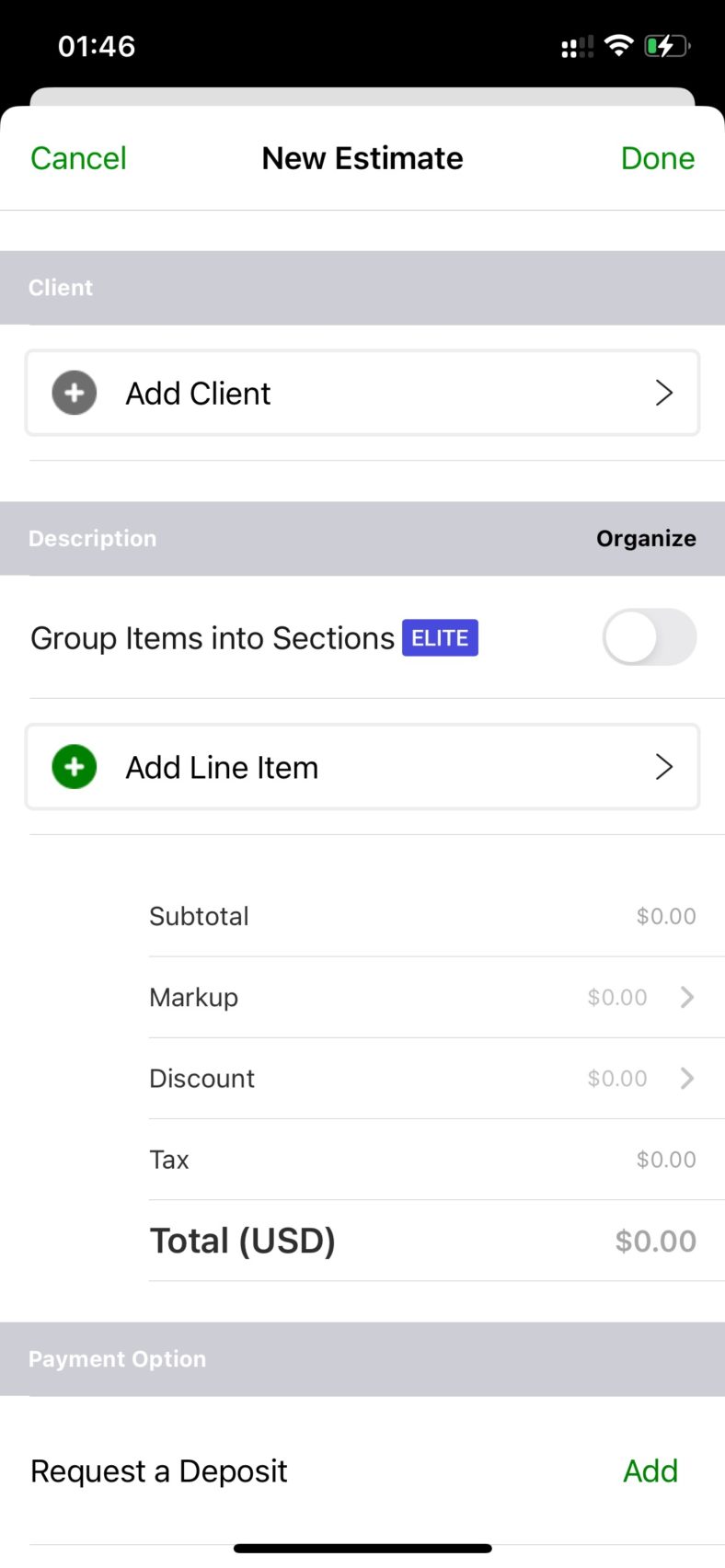Tap the Client section header
The width and height of the screenshot is (725, 1568).
[x=61, y=287]
